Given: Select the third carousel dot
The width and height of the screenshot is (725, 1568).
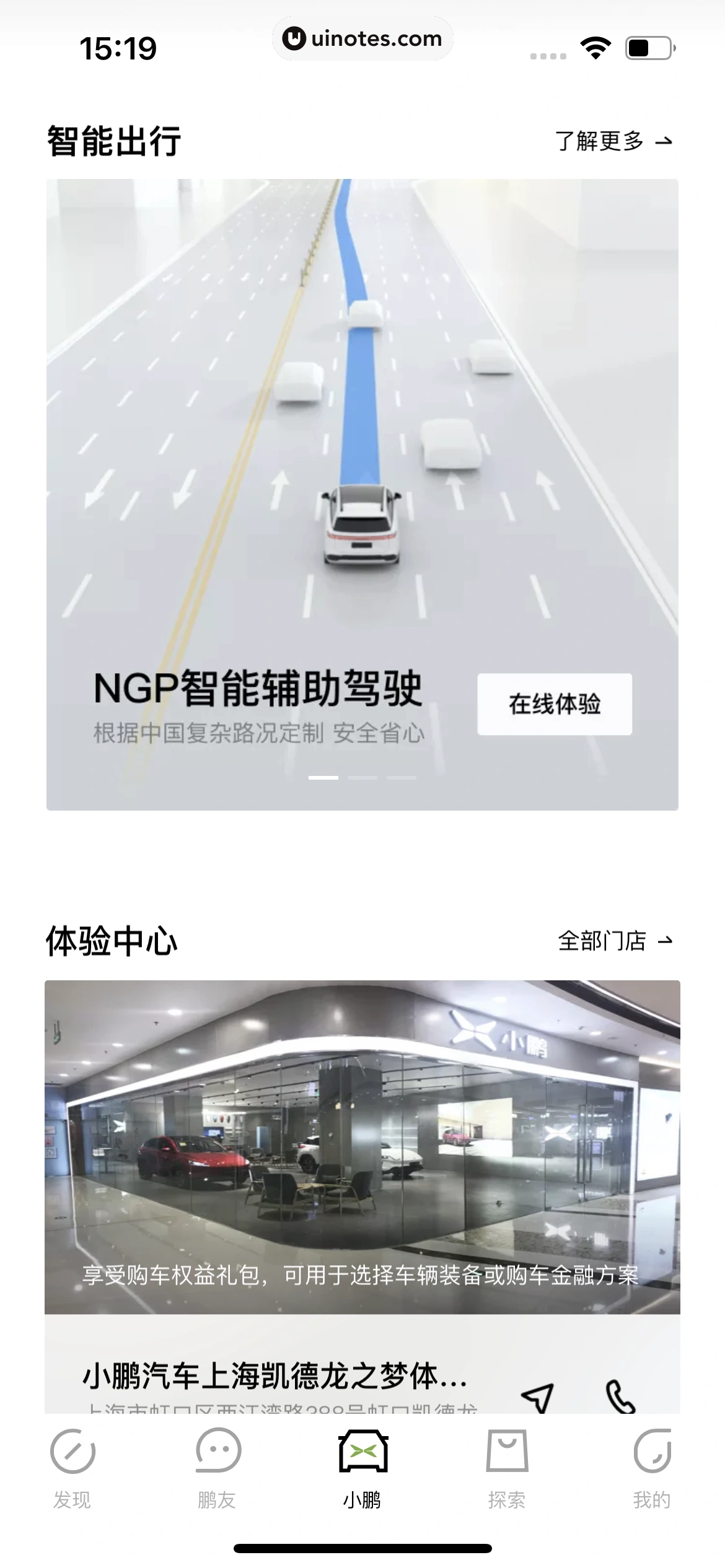Looking at the screenshot, I should pos(403,777).
